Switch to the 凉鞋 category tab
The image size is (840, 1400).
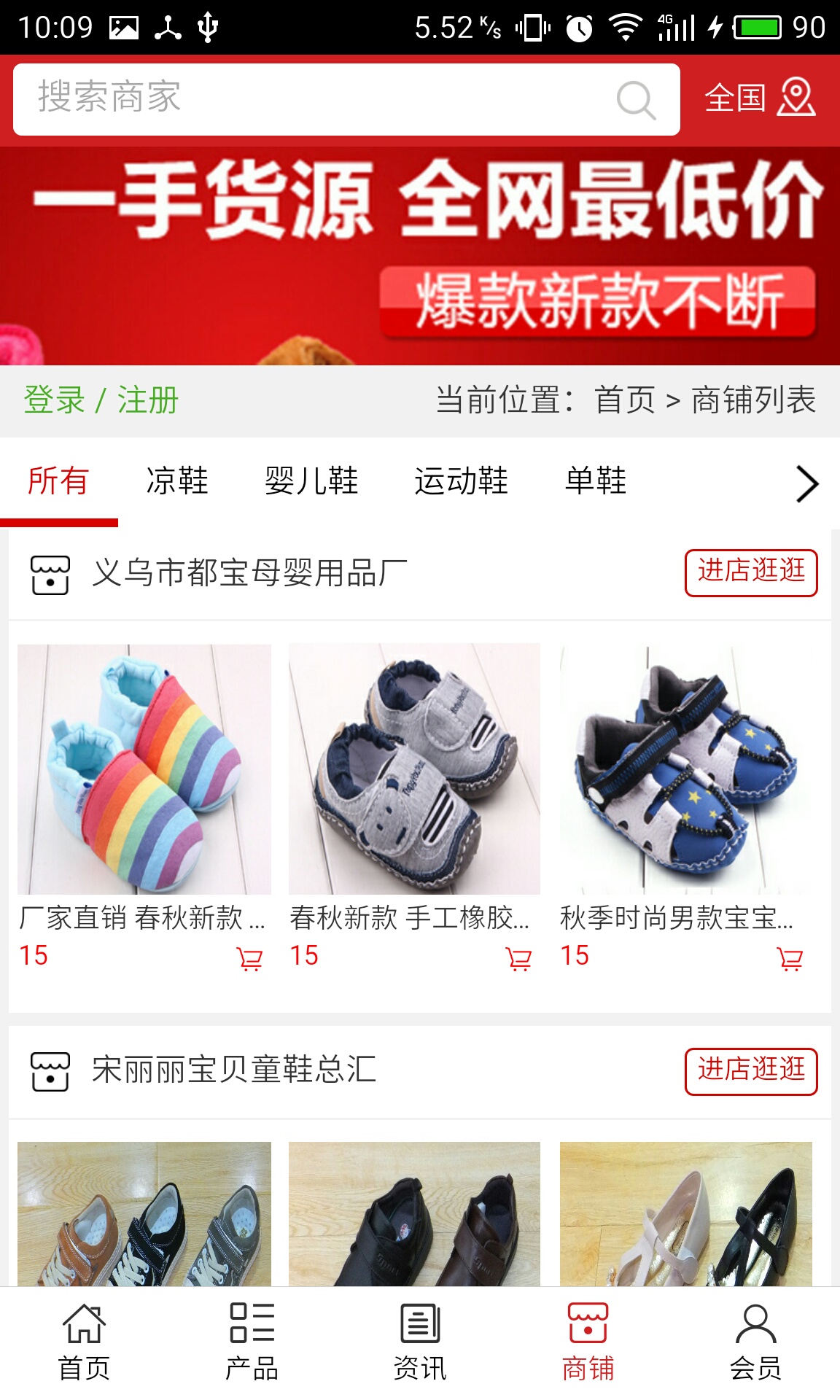pyautogui.click(x=177, y=481)
